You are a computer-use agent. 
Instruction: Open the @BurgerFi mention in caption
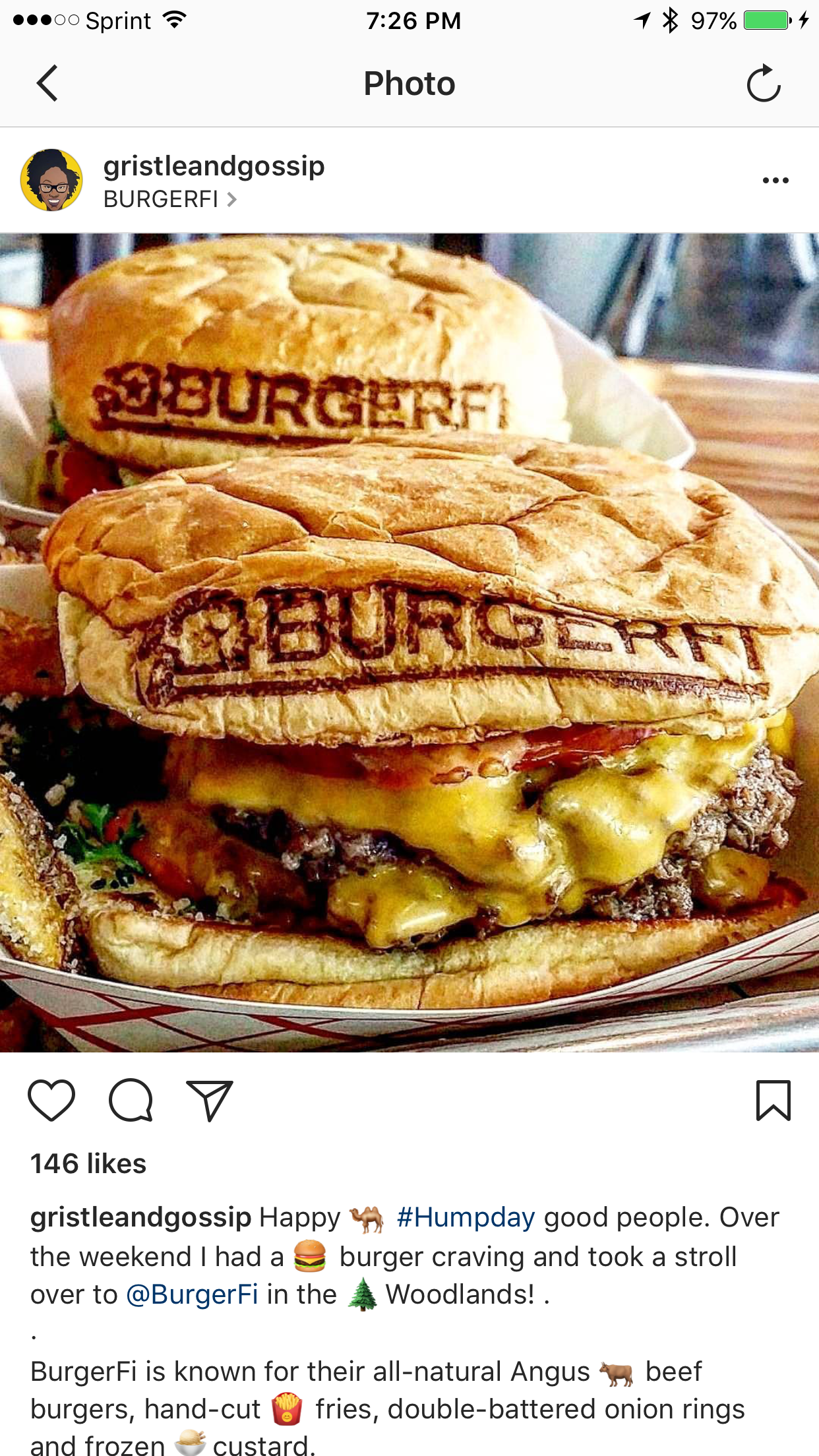point(192,1294)
